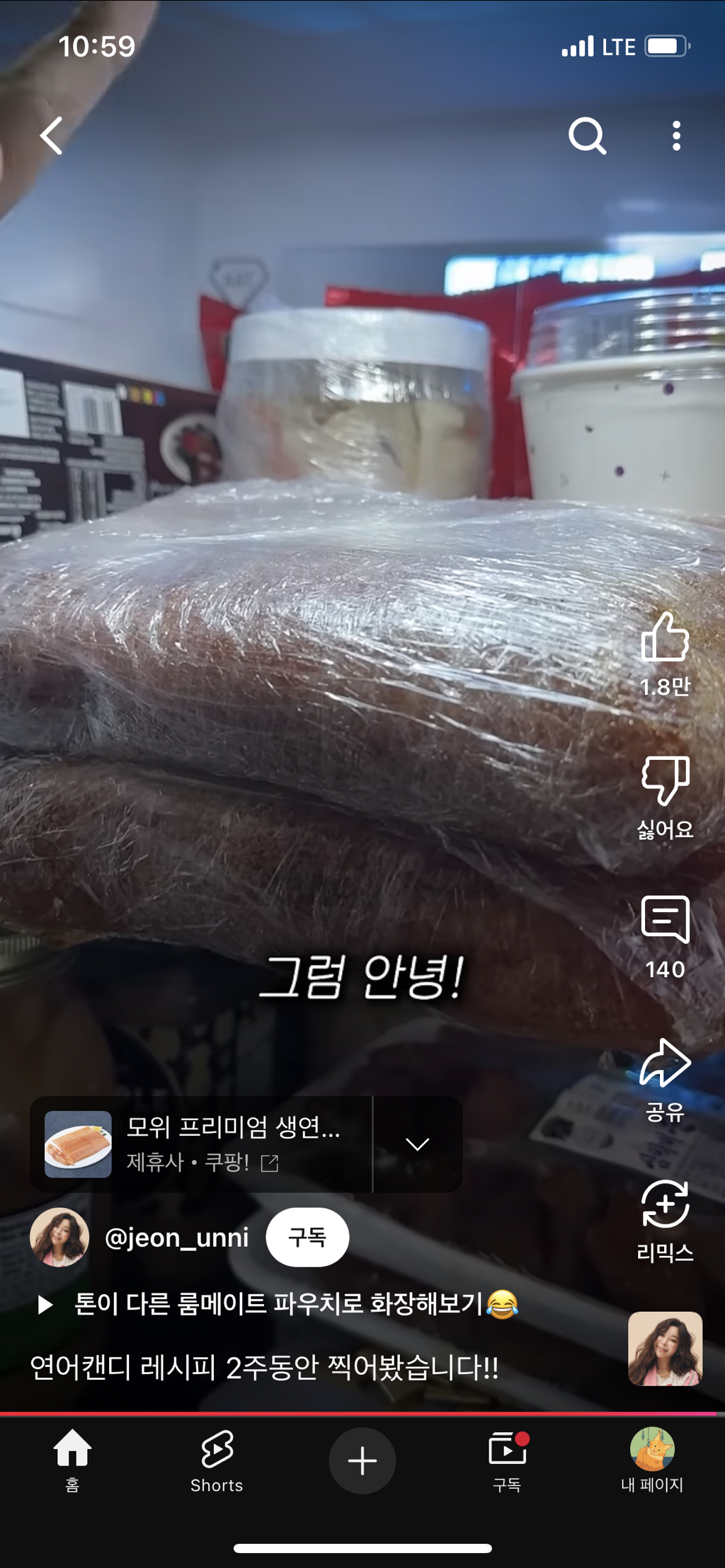Viewport: 725px width, 1568px height.
Task: Switch to the Shorts tab
Action: point(217,1460)
